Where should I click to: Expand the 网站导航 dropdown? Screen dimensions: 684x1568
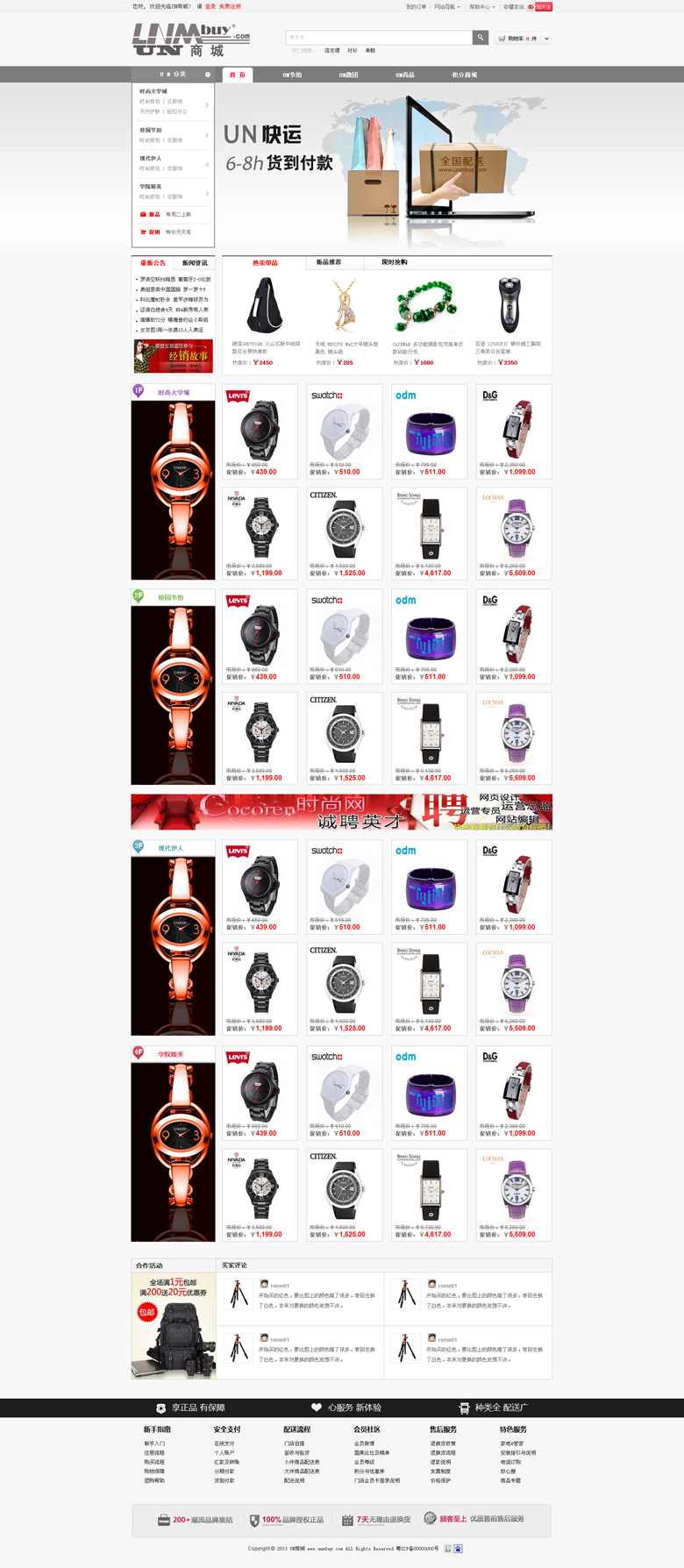pyautogui.click(x=446, y=7)
